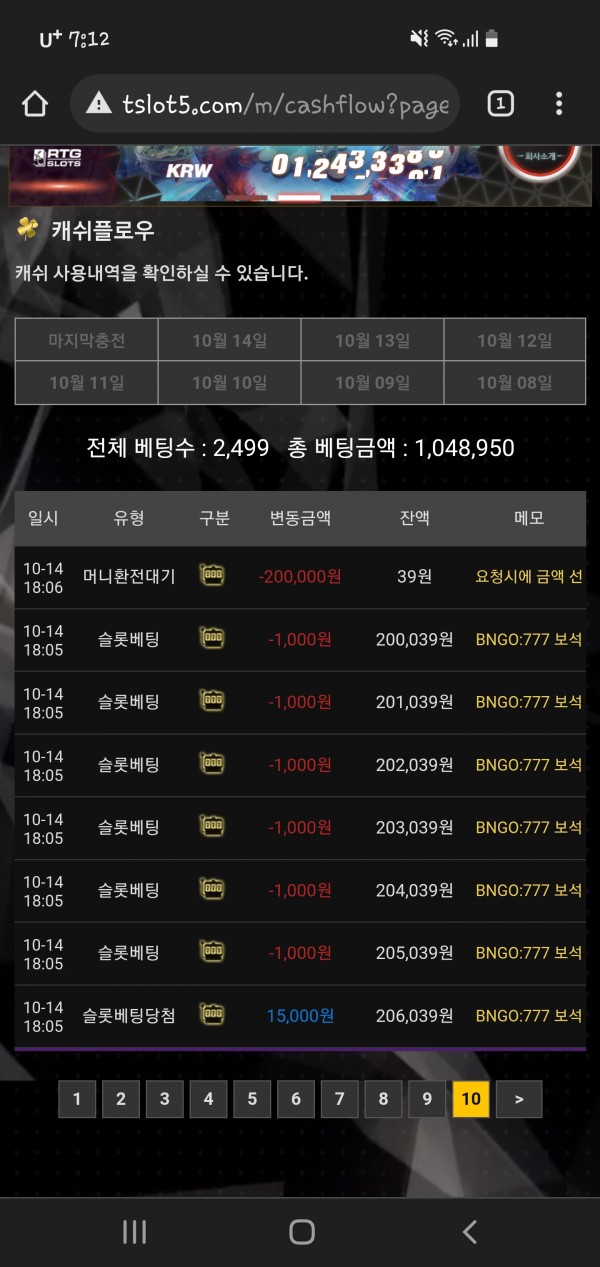Show cash history for 10월 08일
Screen dimensions: 600x1267
click(x=514, y=383)
